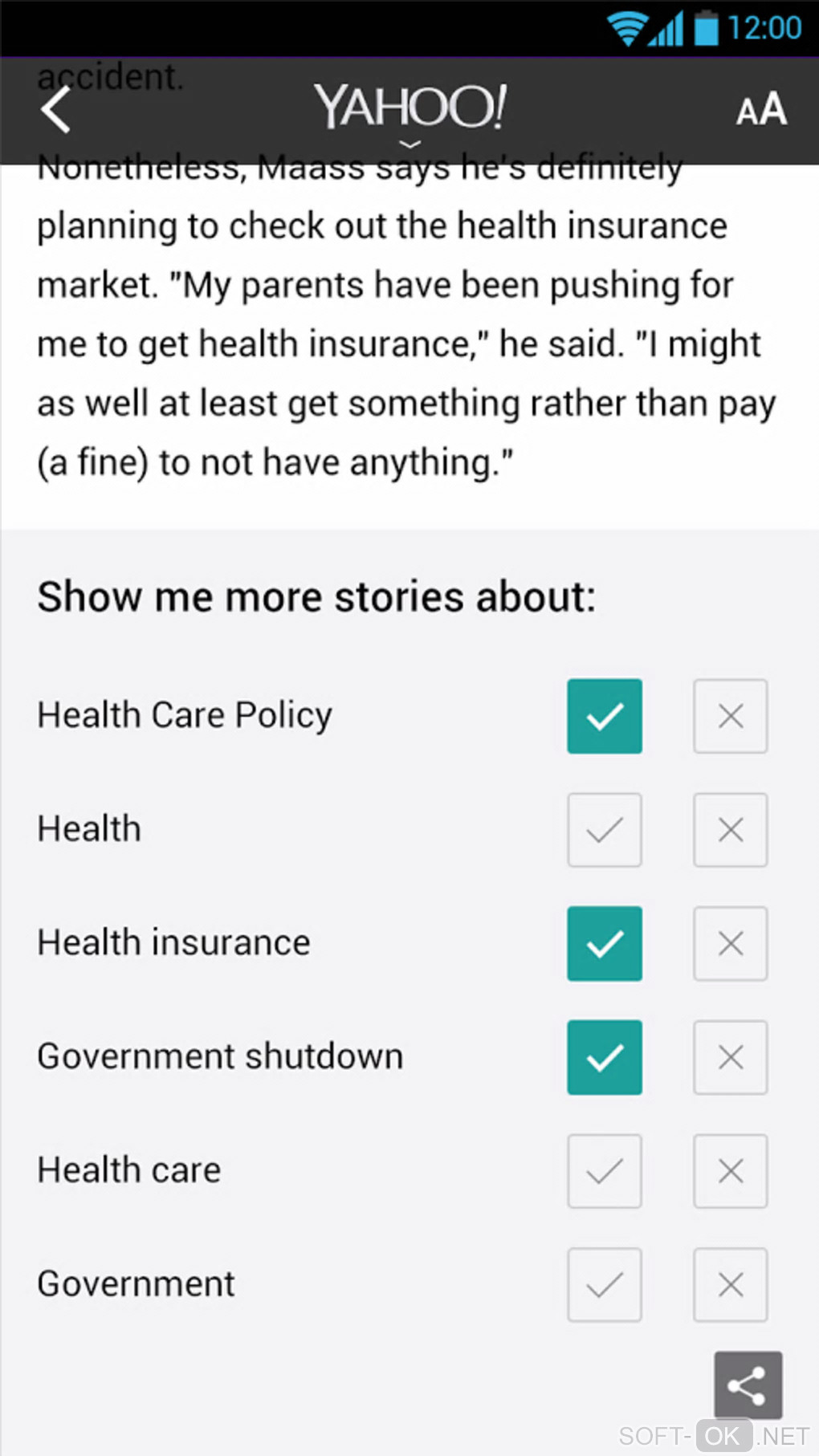Remove Health care topic with X
The image size is (819, 1456).
[730, 1171]
